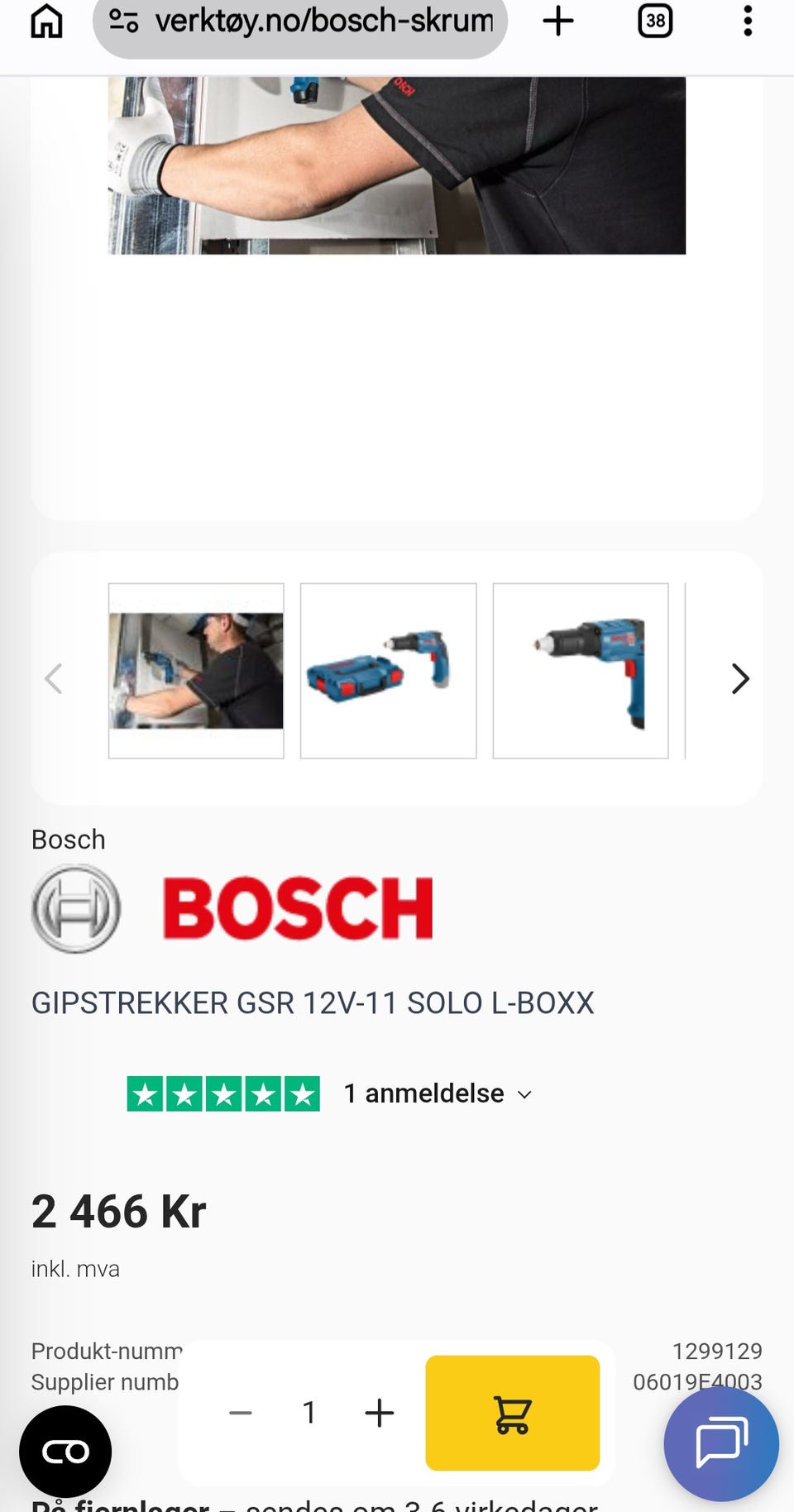Select the thumbnail showing drill side view
This screenshot has height=1512, width=794.
pos(581,671)
